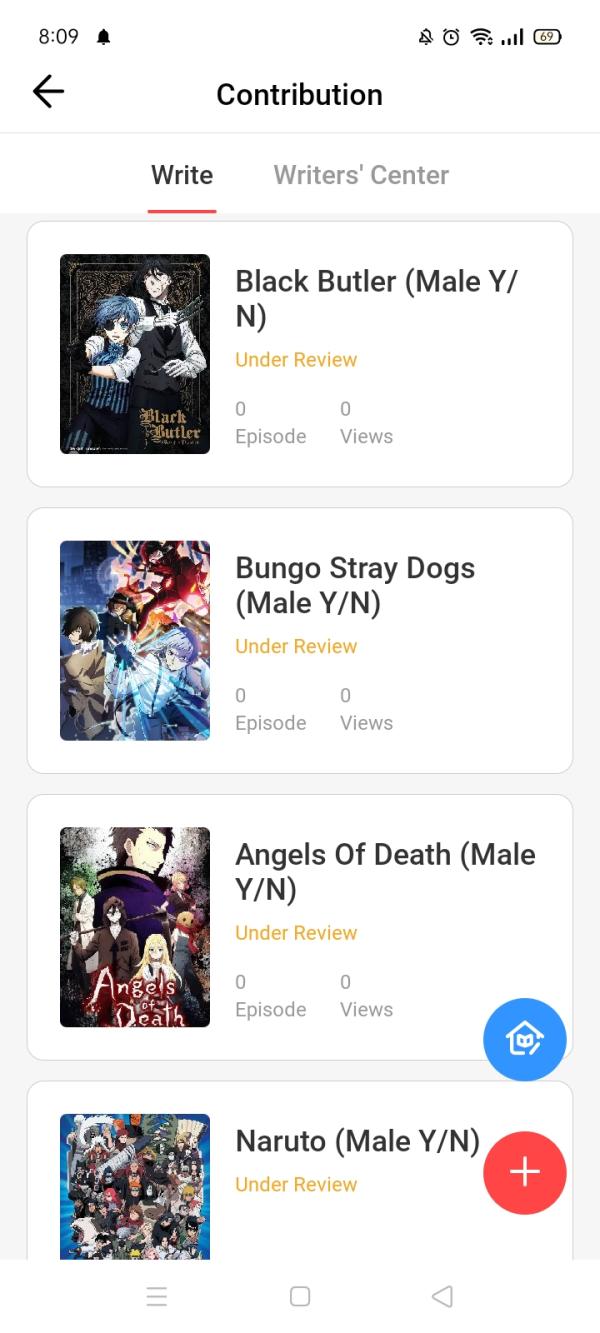
Task: Go to the system home screen
Action: pos(300,1297)
